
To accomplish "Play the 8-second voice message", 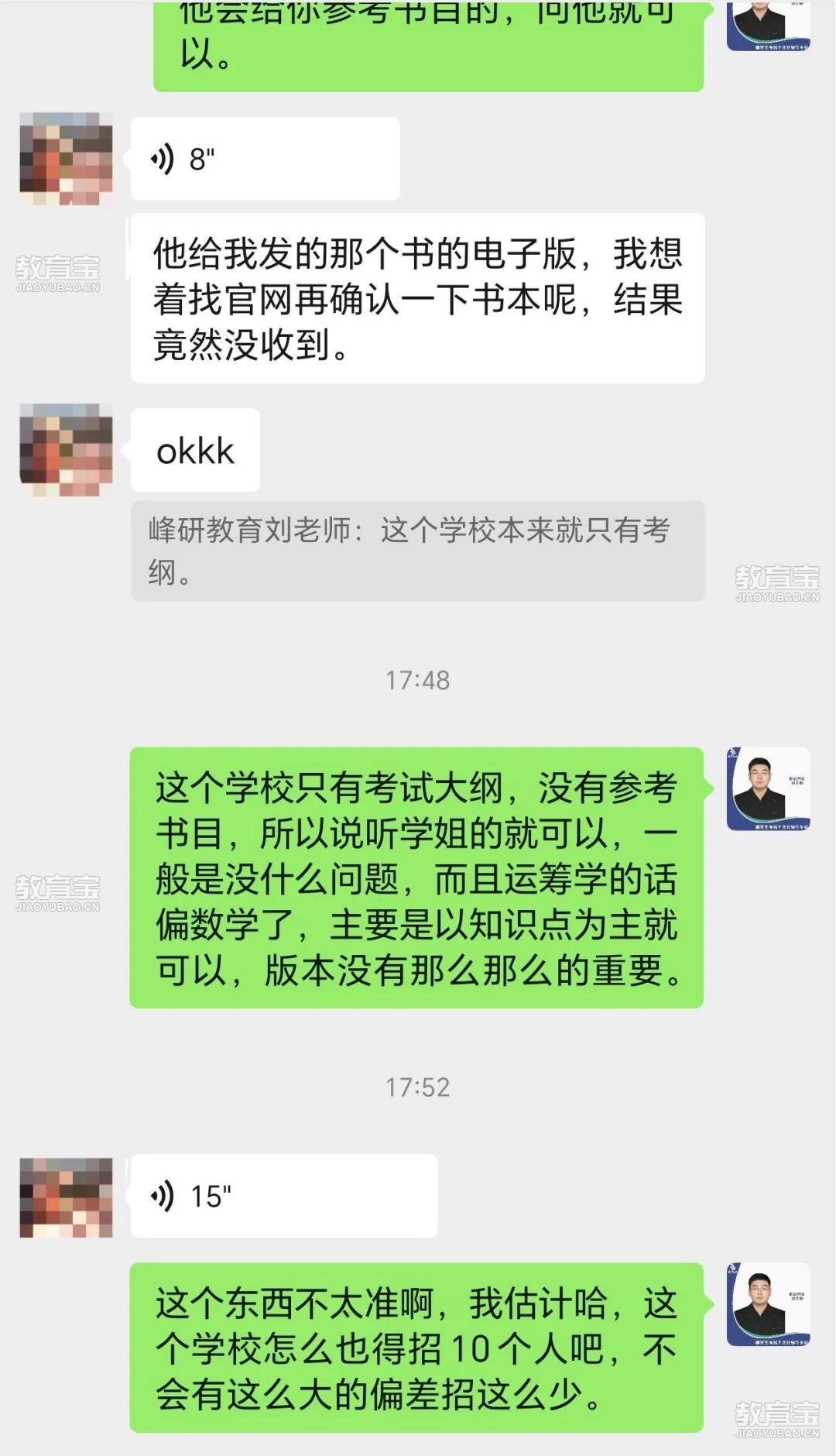I will pos(265,159).
